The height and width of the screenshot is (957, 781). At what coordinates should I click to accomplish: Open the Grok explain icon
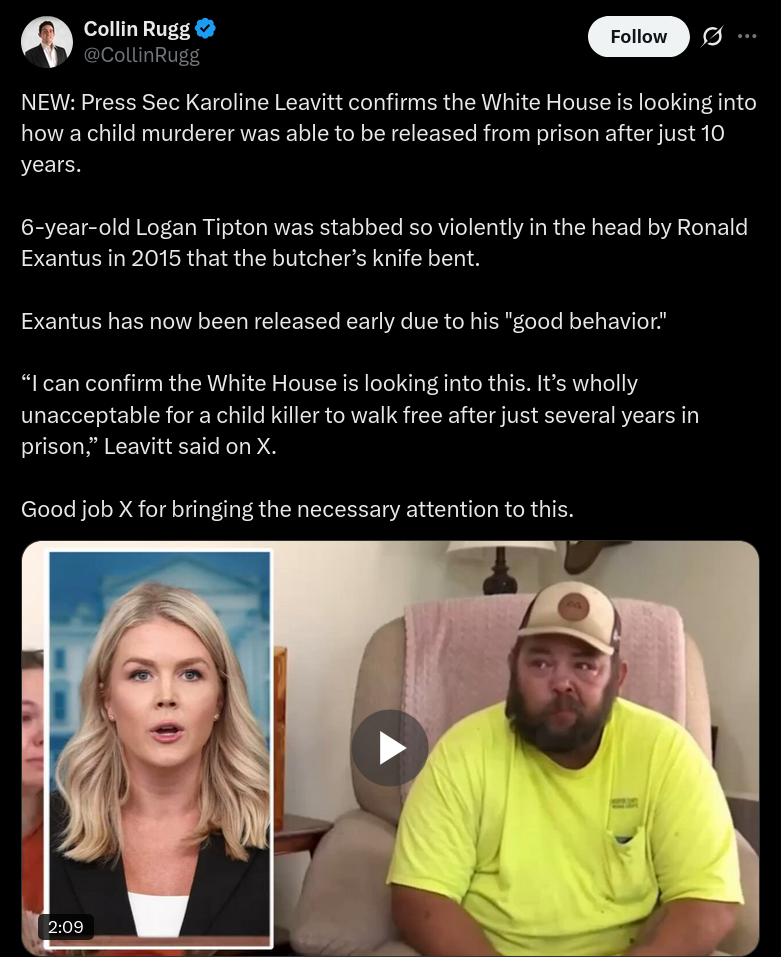(x=712, y=37)
